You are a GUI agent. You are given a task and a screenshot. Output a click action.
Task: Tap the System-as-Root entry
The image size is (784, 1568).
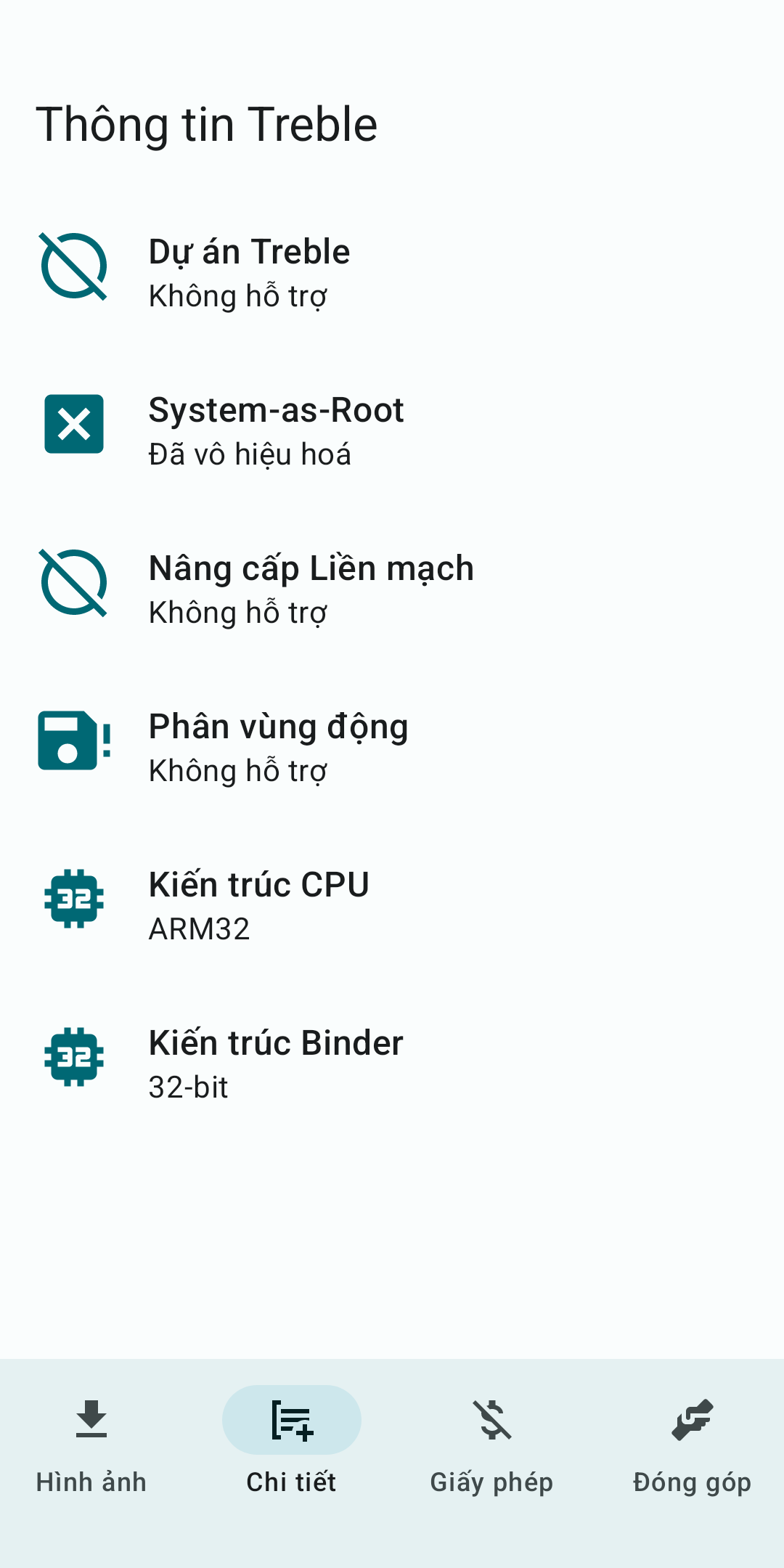tap(392, 431)
